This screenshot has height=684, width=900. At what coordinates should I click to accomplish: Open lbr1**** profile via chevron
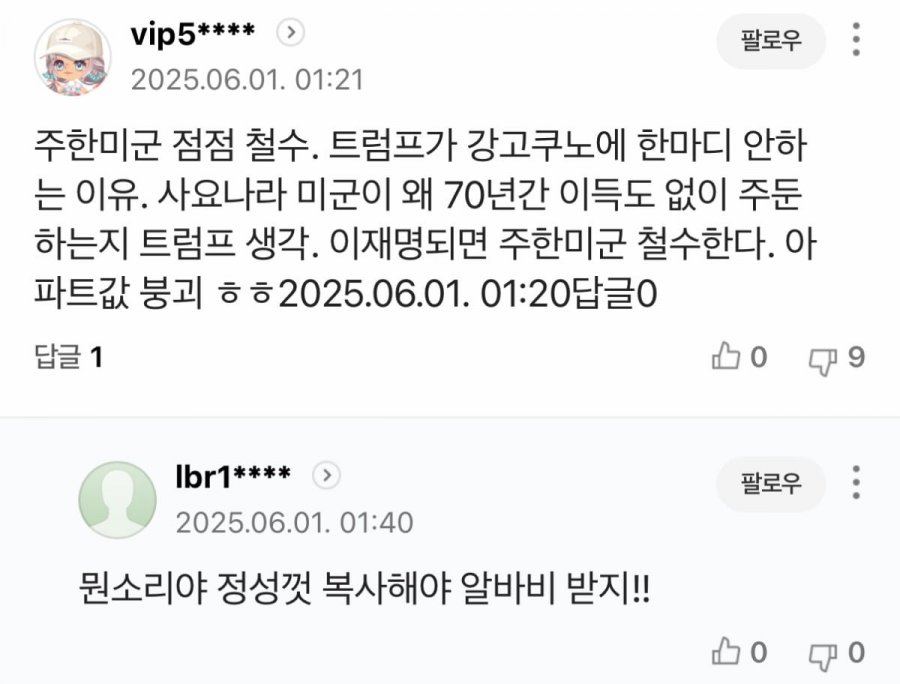click(327, 475)
